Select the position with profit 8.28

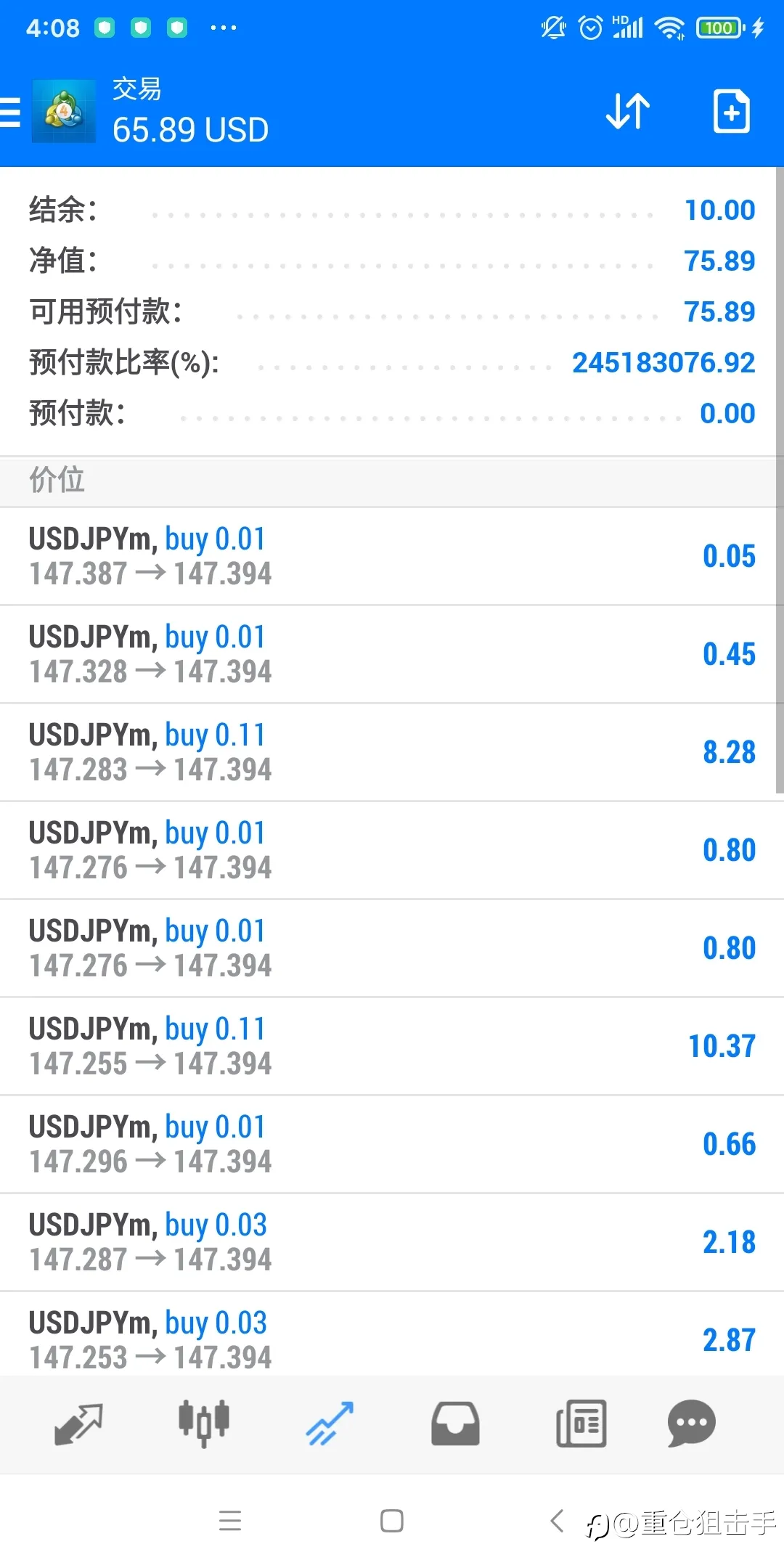click(x=392, y=753)
